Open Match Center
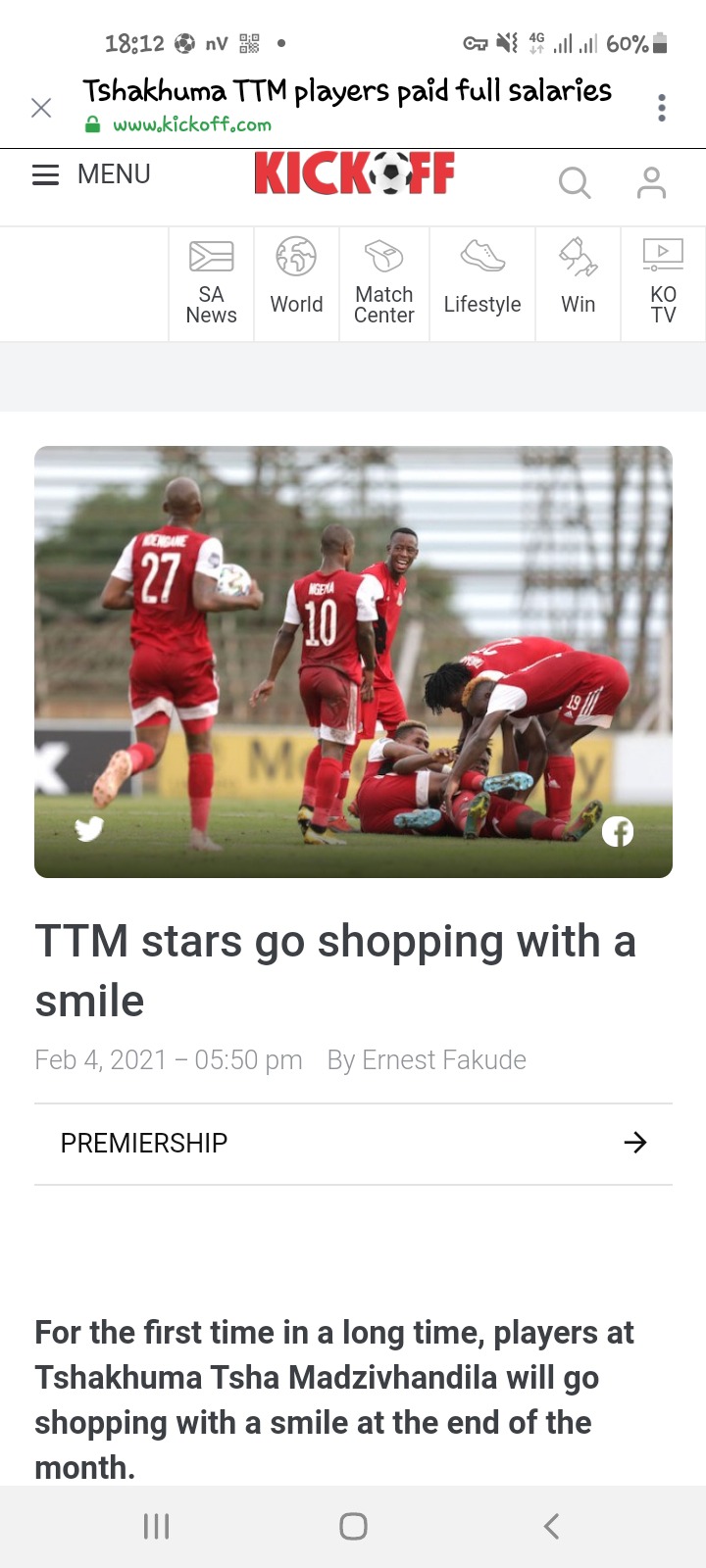 pos(384,284)
